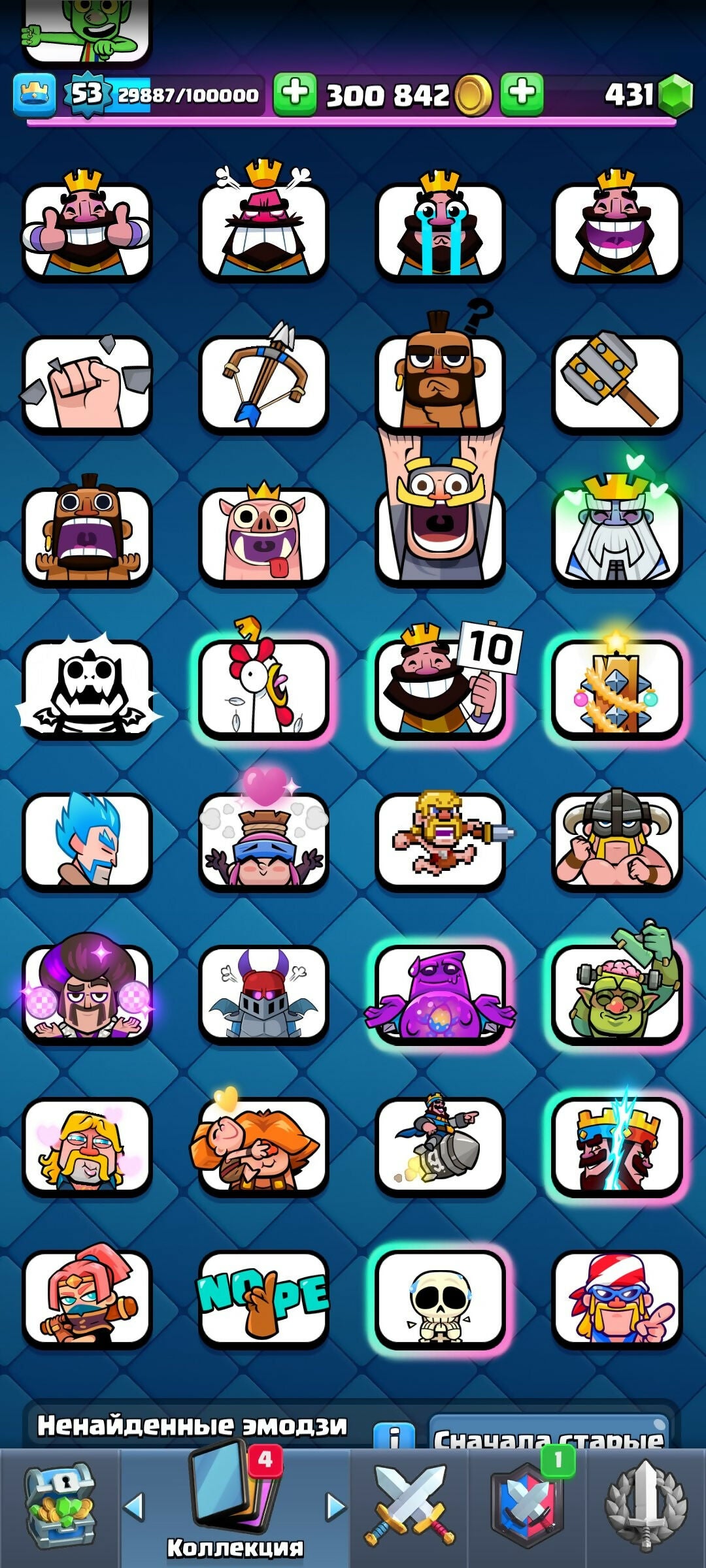This screenshot has width=706, height=1568.
Task: Open the King level crown icon
Action: coord(34,95)
